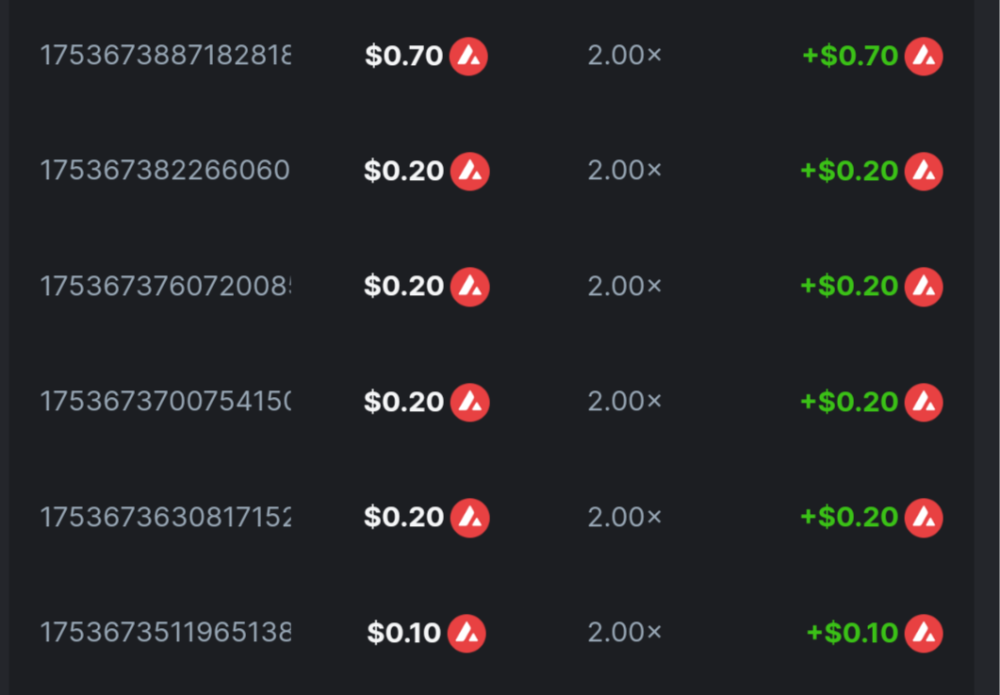Select the bet entry 175367363081715
This screenshot has width=1000, height=695.
[x=165, y=517]
